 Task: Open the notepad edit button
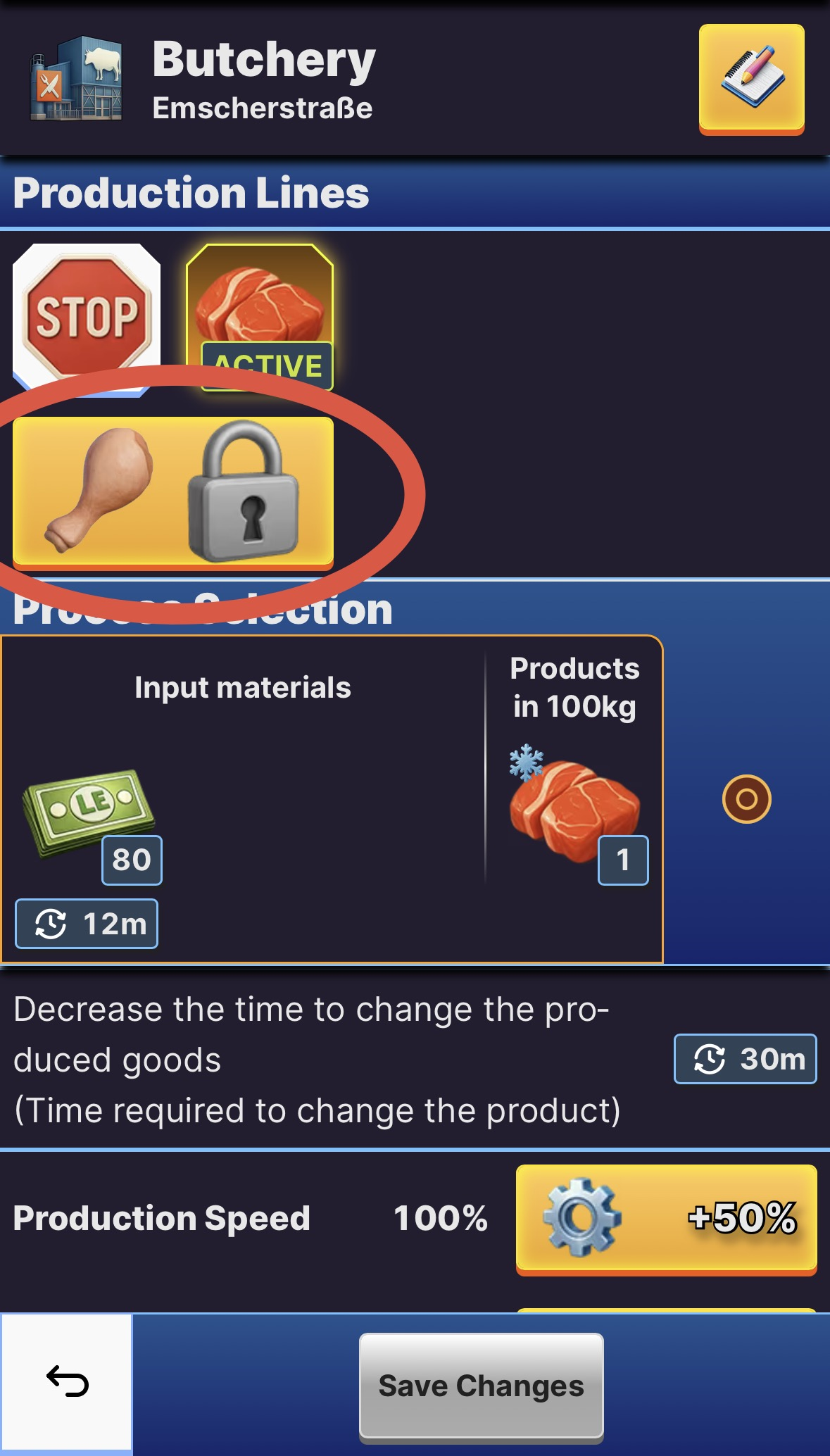tap(751, 77)
